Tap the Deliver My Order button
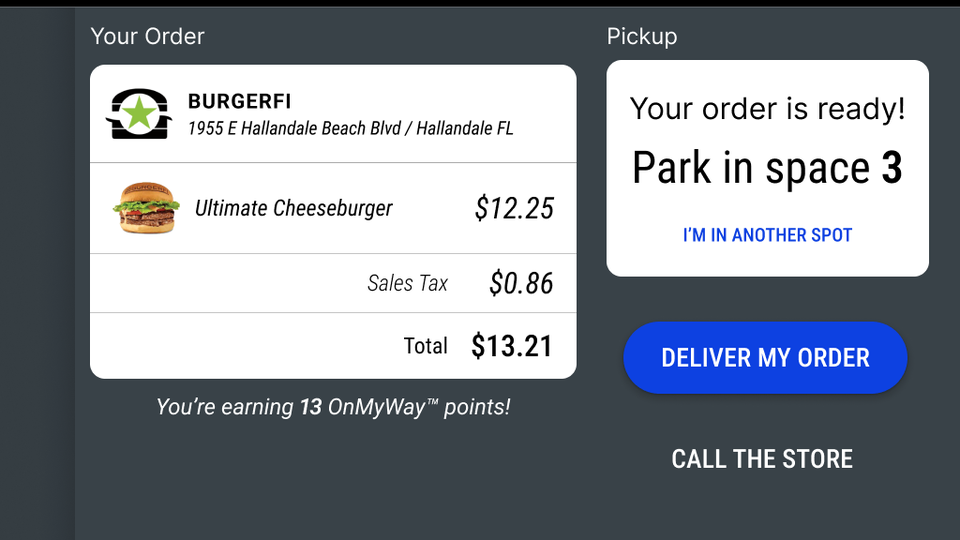This screenshot has width=960, height=540. 765,358
